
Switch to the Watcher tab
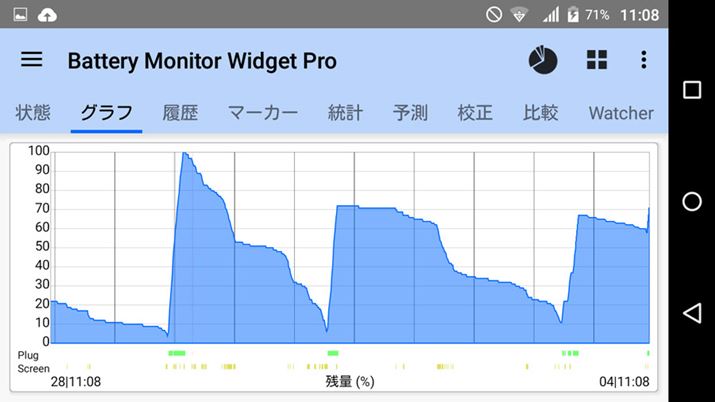coord(620,113)
